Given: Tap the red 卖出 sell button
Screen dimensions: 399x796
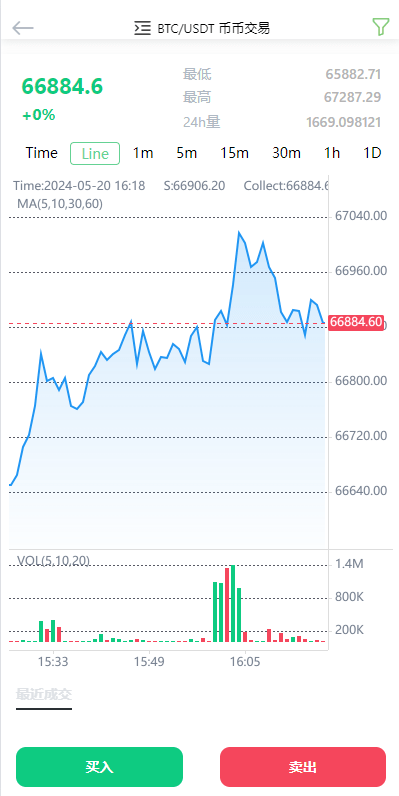Looking at the screenshot, I should tap(303, 767).
